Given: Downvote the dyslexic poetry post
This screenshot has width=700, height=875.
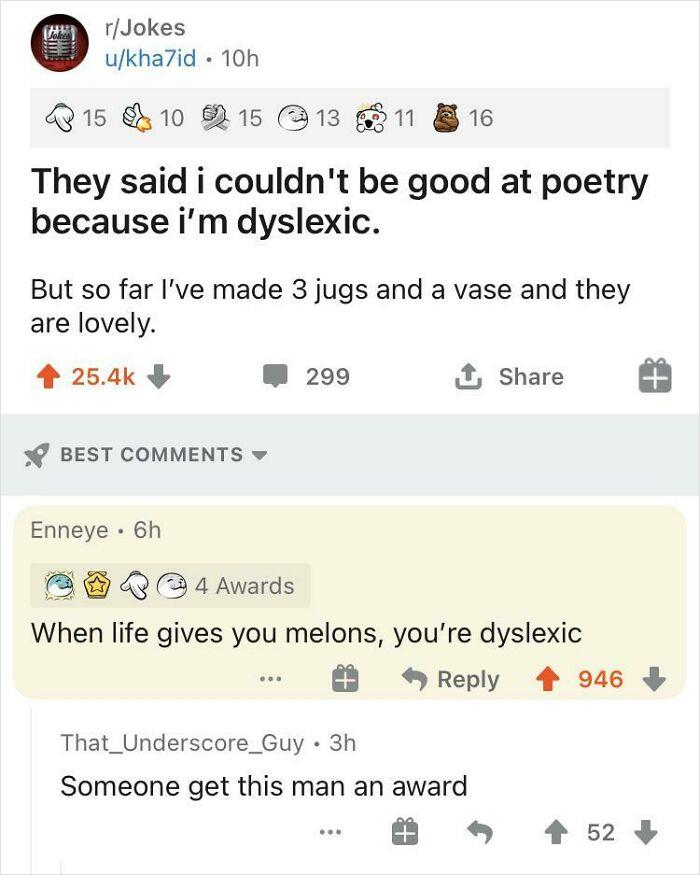Looking at the screenshot, I should point(159,377).
